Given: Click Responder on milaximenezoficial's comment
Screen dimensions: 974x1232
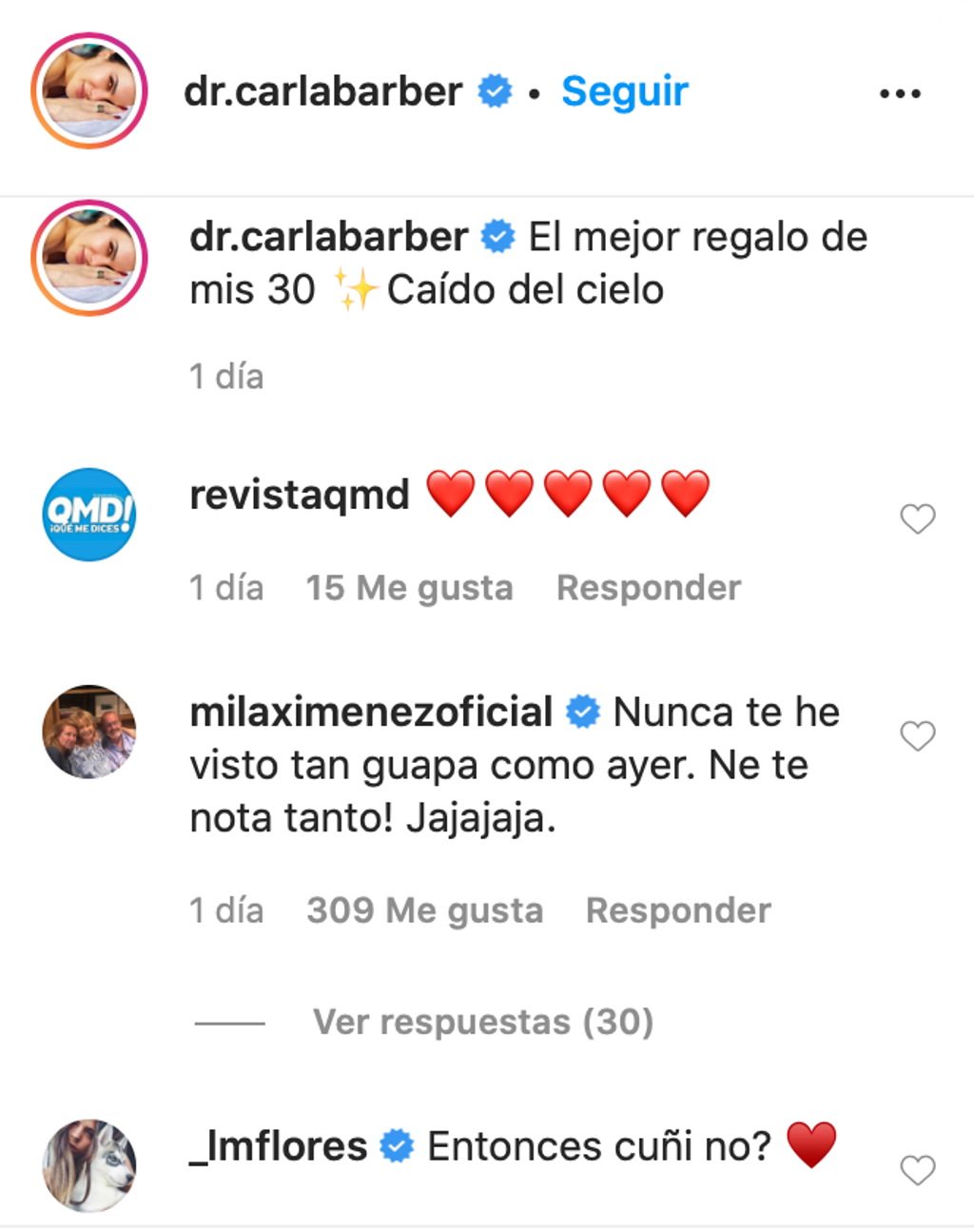Looking at the screenshot, I should [x=678, y=909].
